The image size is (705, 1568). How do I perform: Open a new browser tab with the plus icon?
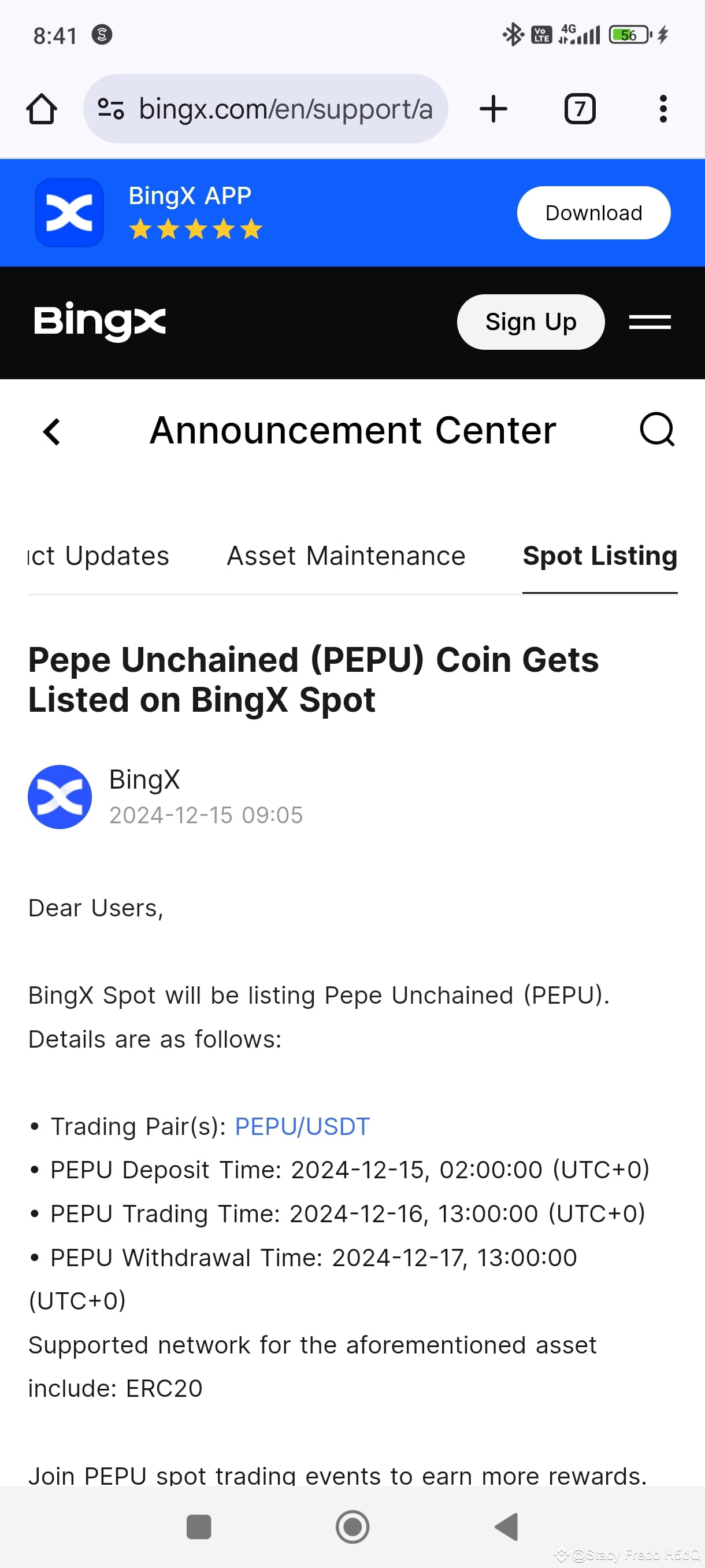[493, 108]
